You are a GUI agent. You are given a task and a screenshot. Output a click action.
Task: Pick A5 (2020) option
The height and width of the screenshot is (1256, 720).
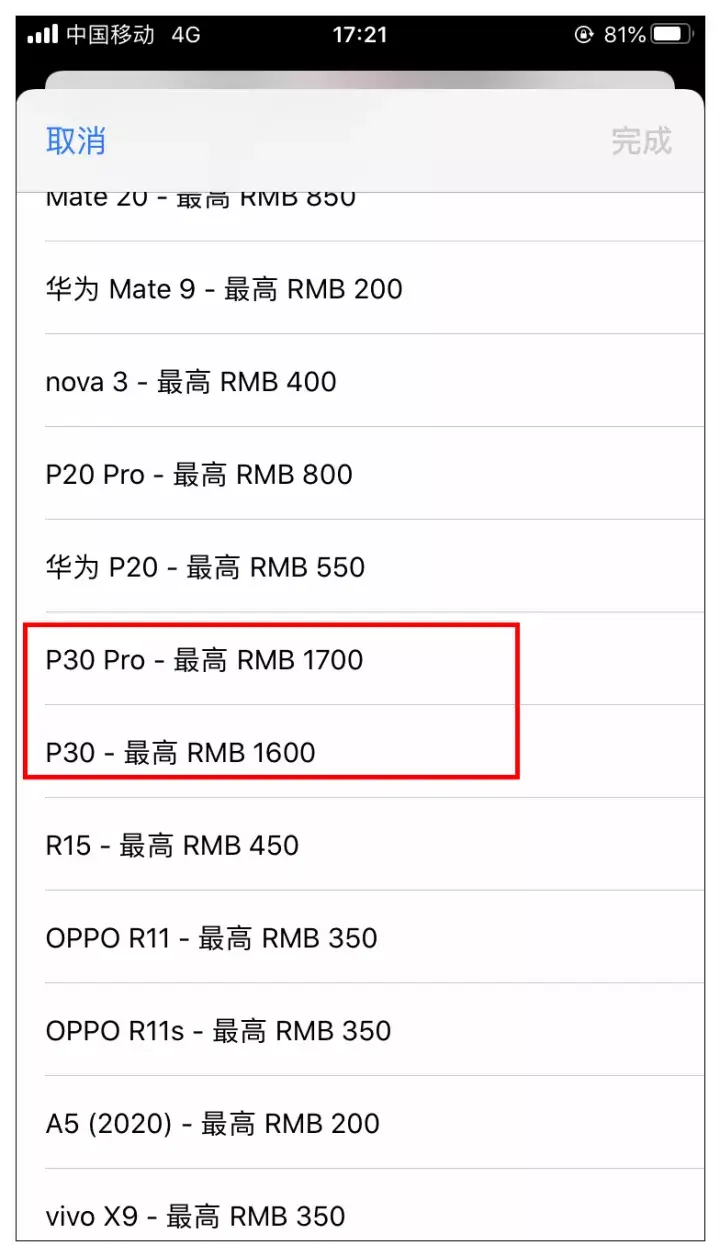(x=360, y=1123)
